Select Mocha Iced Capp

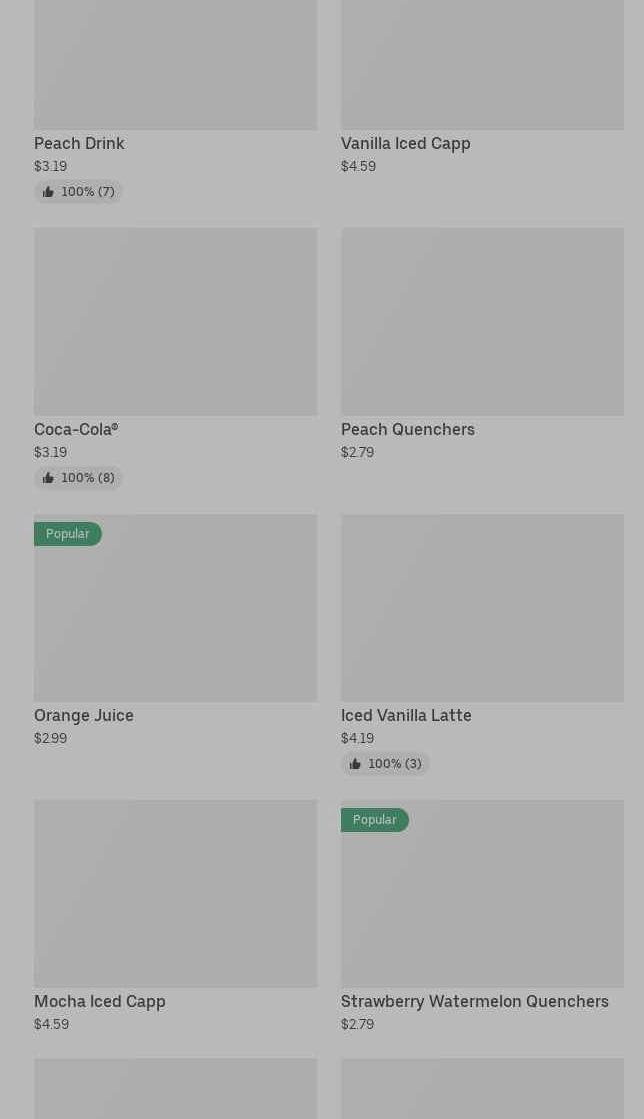point(175,893)
